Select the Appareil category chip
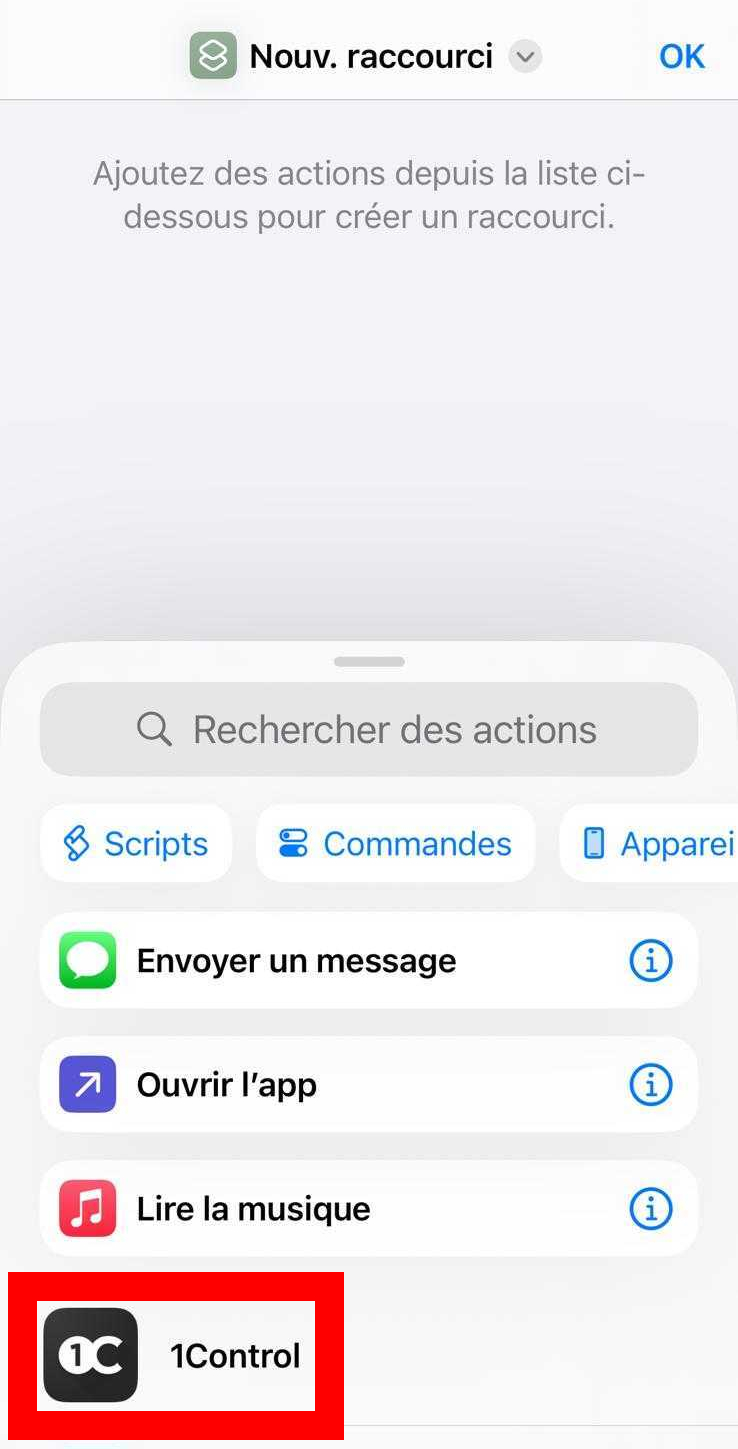This screenshot has width=738, height=1449. point(649,844)
